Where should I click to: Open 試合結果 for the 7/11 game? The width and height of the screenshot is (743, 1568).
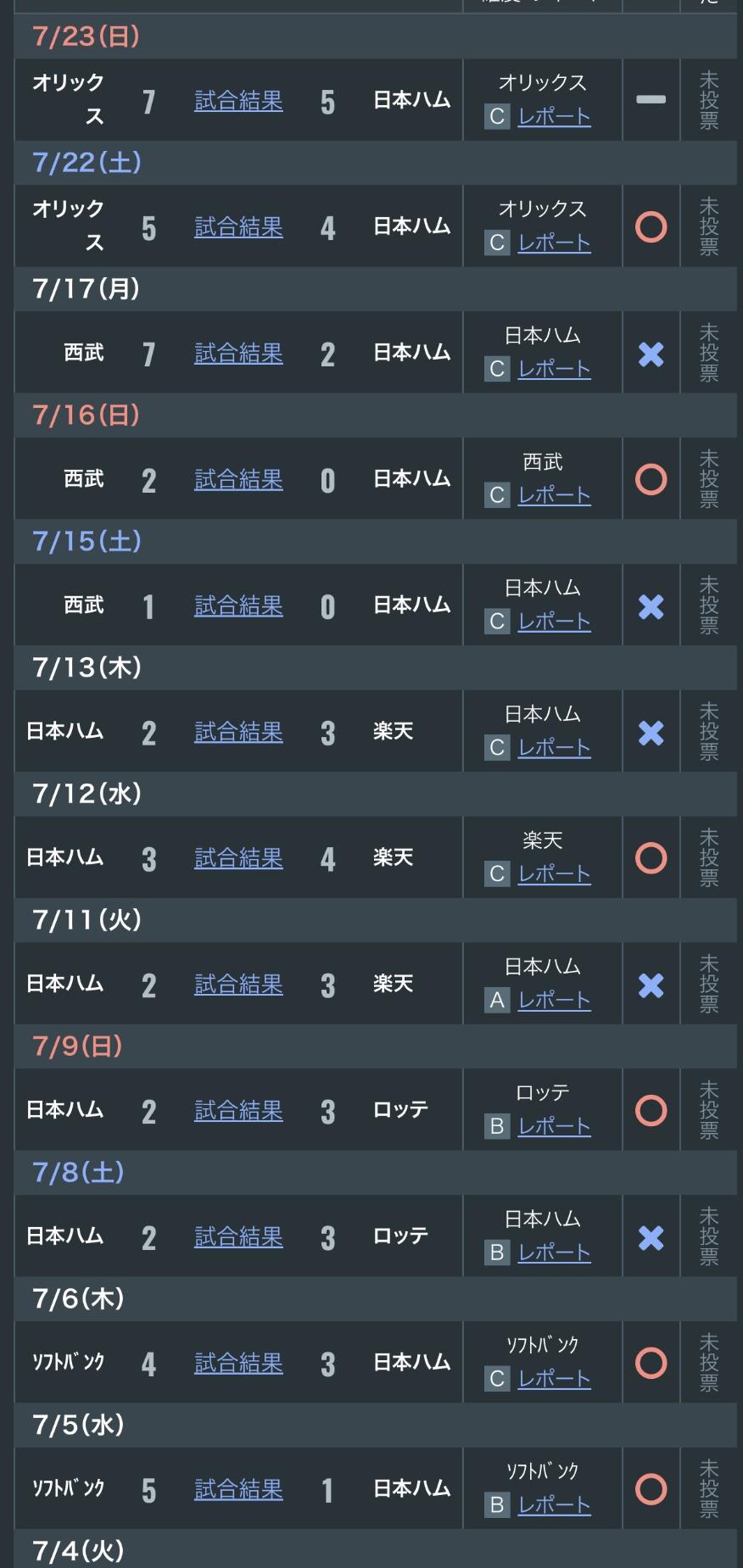pyautogui.click(x=238, y=985)
